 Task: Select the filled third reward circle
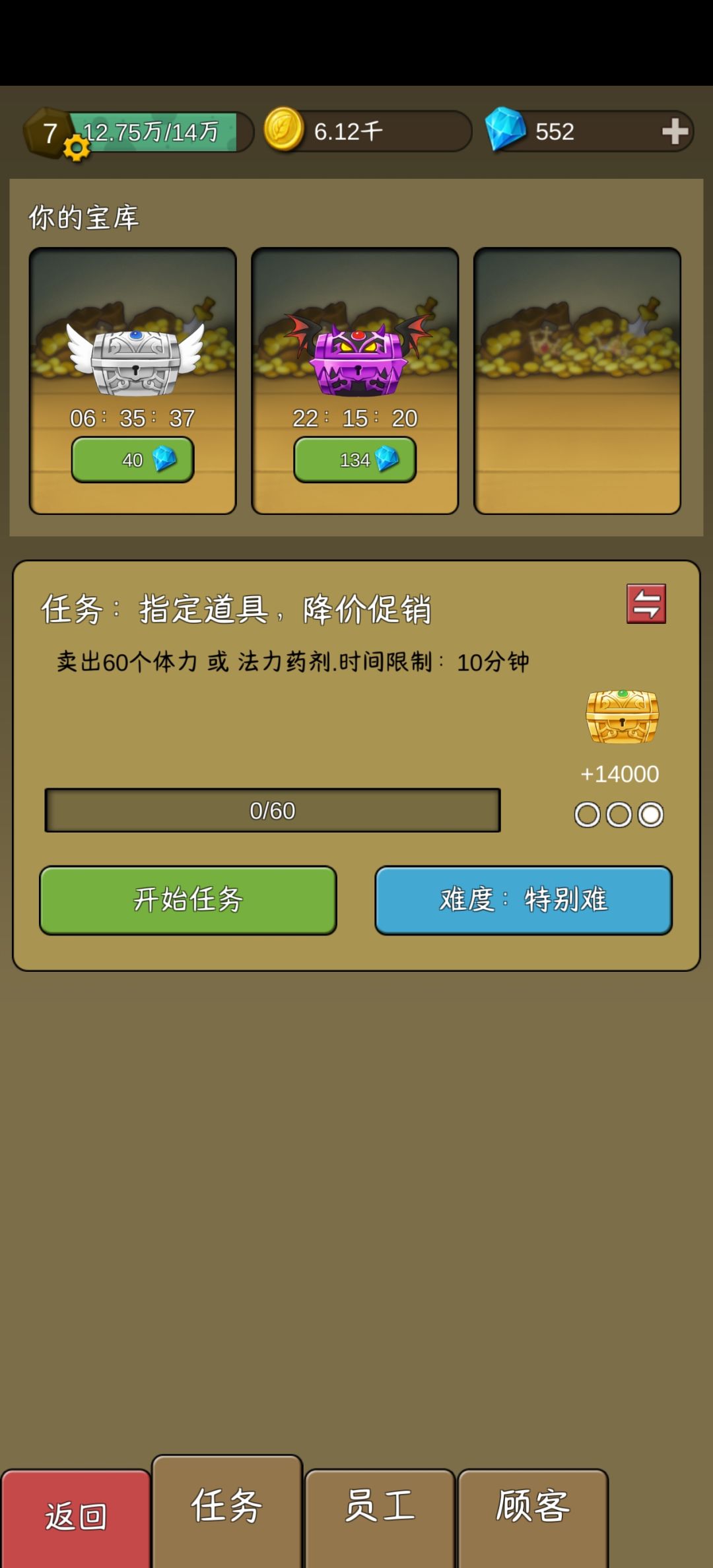pyautogui.click(x=650, y=815)
